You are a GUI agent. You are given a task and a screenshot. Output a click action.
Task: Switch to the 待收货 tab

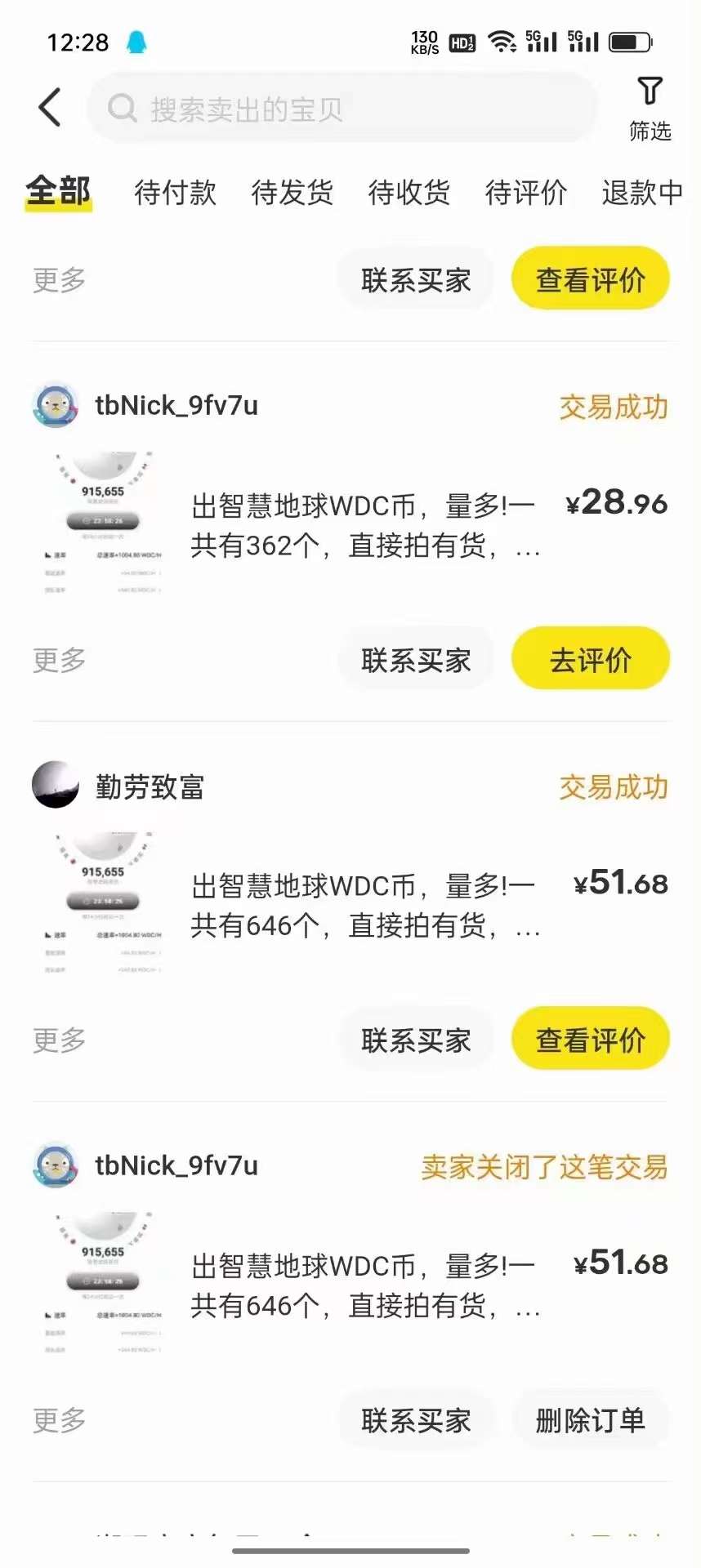[x=409, y=193]
